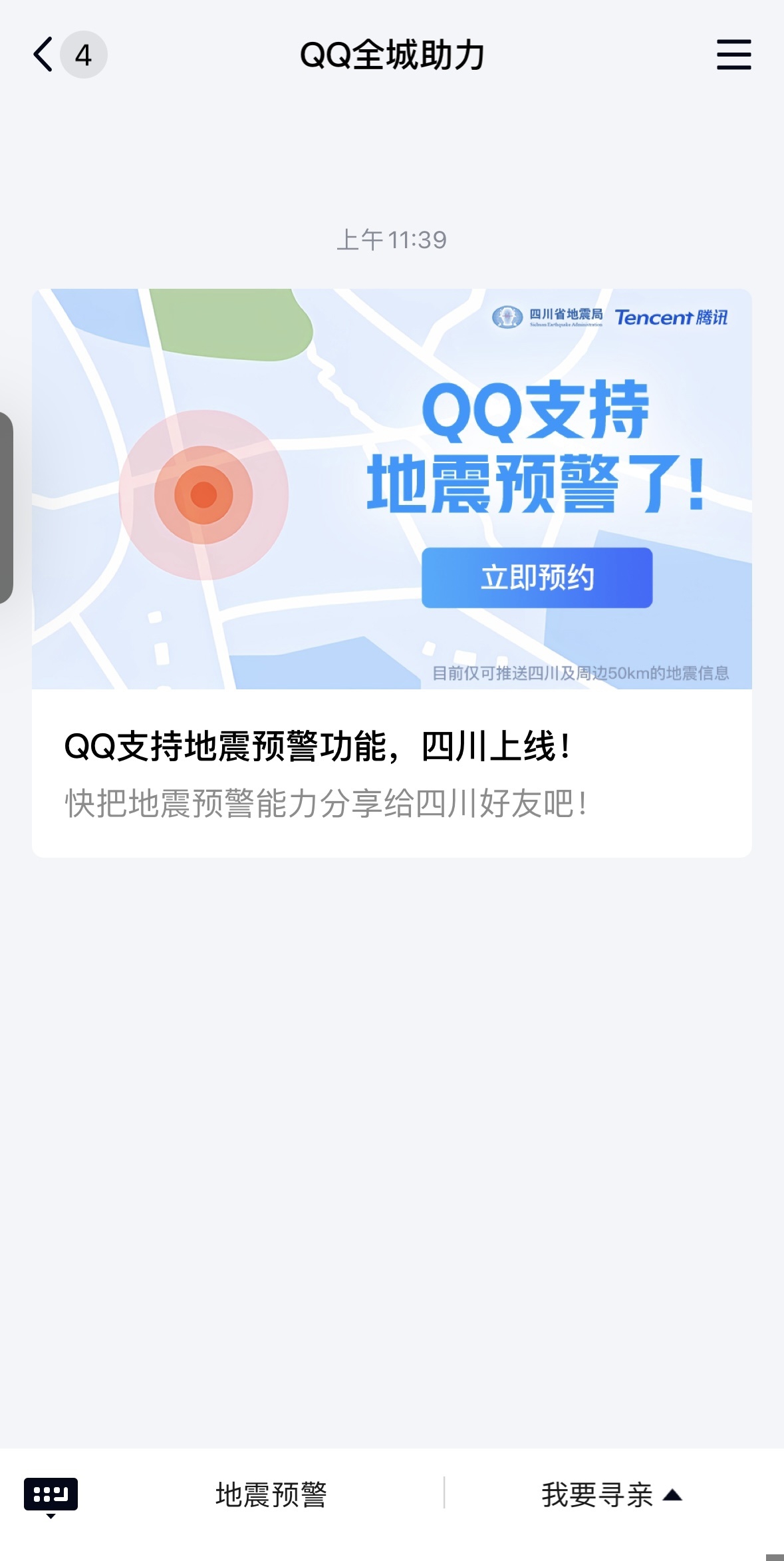Open the 地震预警 menu item
The height and width of the screenshot is (1561, 784).
[x=271, y=1495]
